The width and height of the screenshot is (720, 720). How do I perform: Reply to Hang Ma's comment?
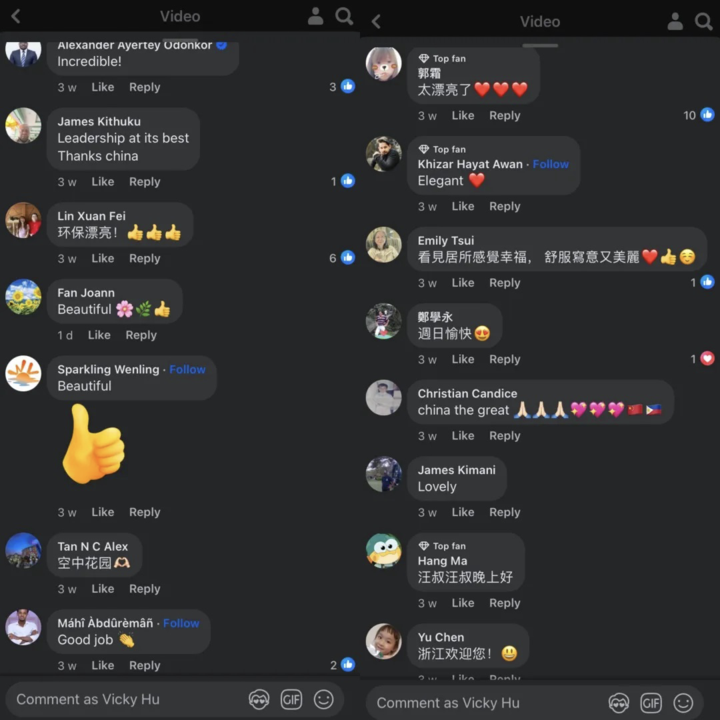pos(504,603)
